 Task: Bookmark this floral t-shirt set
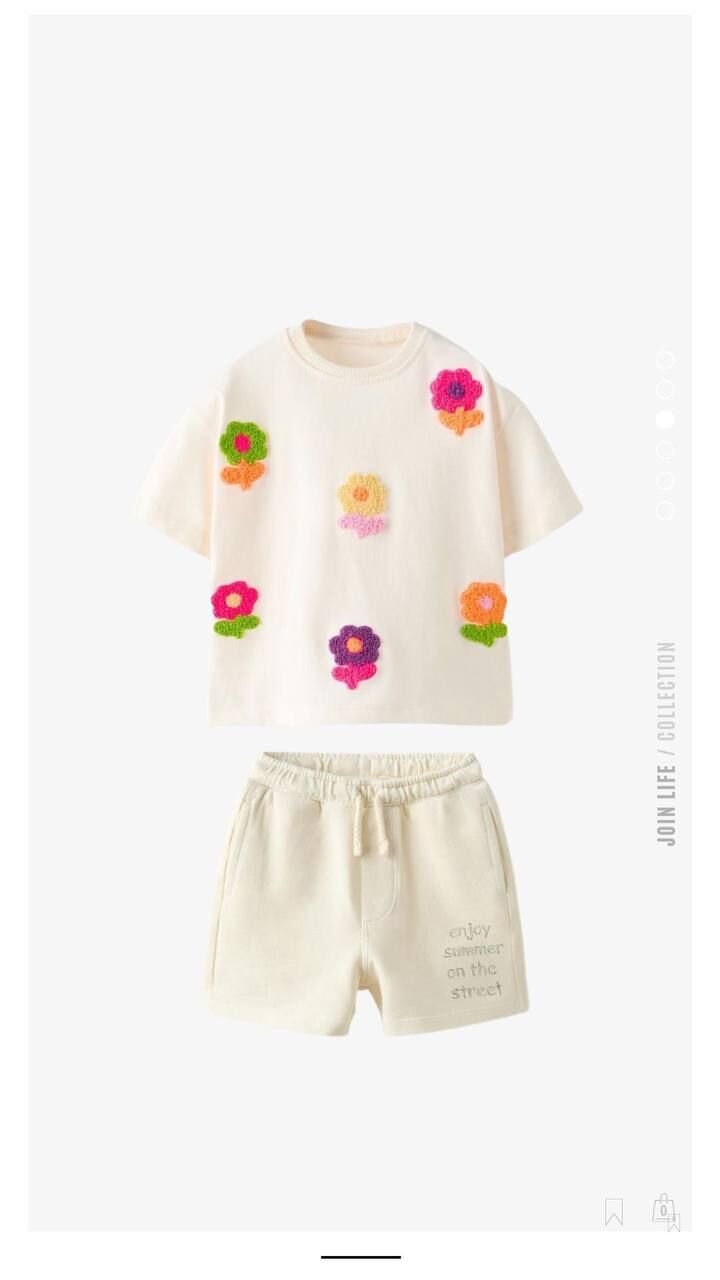tap(614, 1212)
